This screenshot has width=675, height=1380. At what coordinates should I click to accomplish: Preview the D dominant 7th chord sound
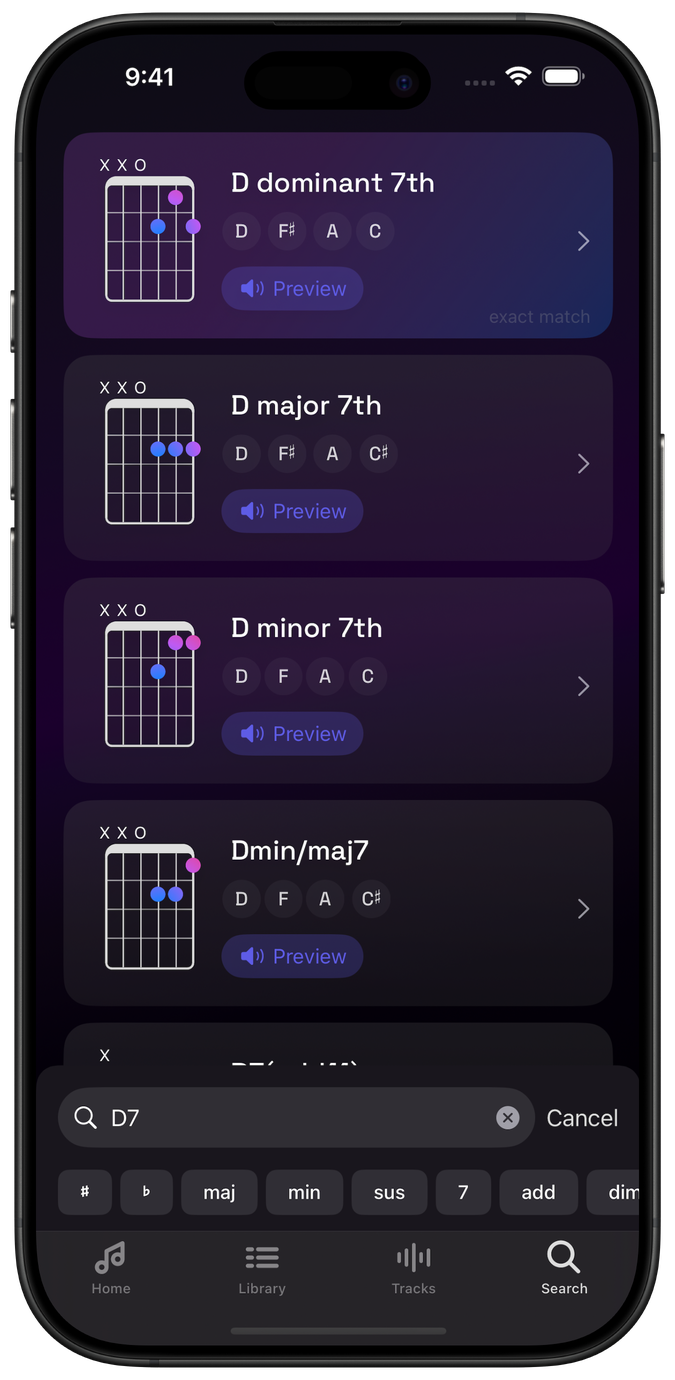tap(292, 289)
